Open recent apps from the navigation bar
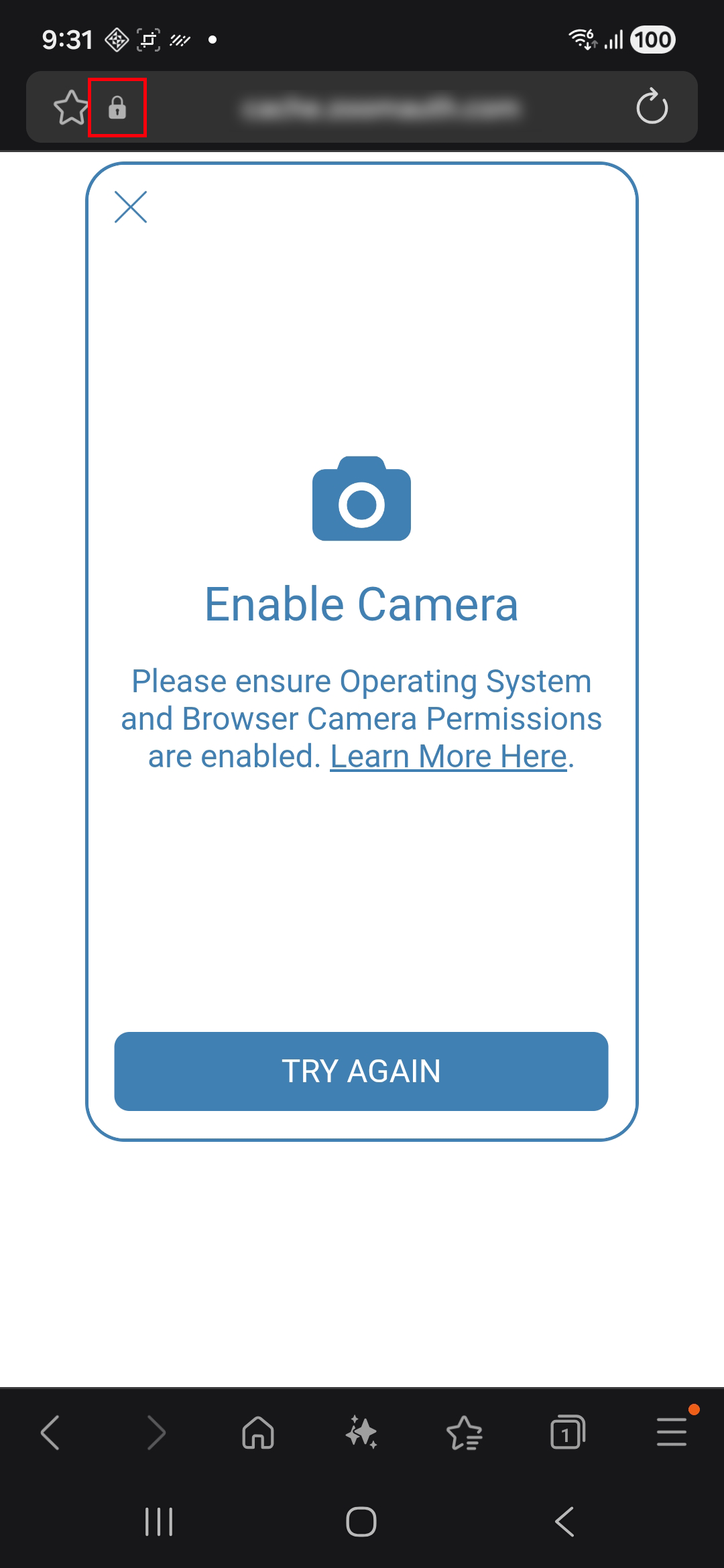This screenshot has width=724, height=1568. [159, 1521]
